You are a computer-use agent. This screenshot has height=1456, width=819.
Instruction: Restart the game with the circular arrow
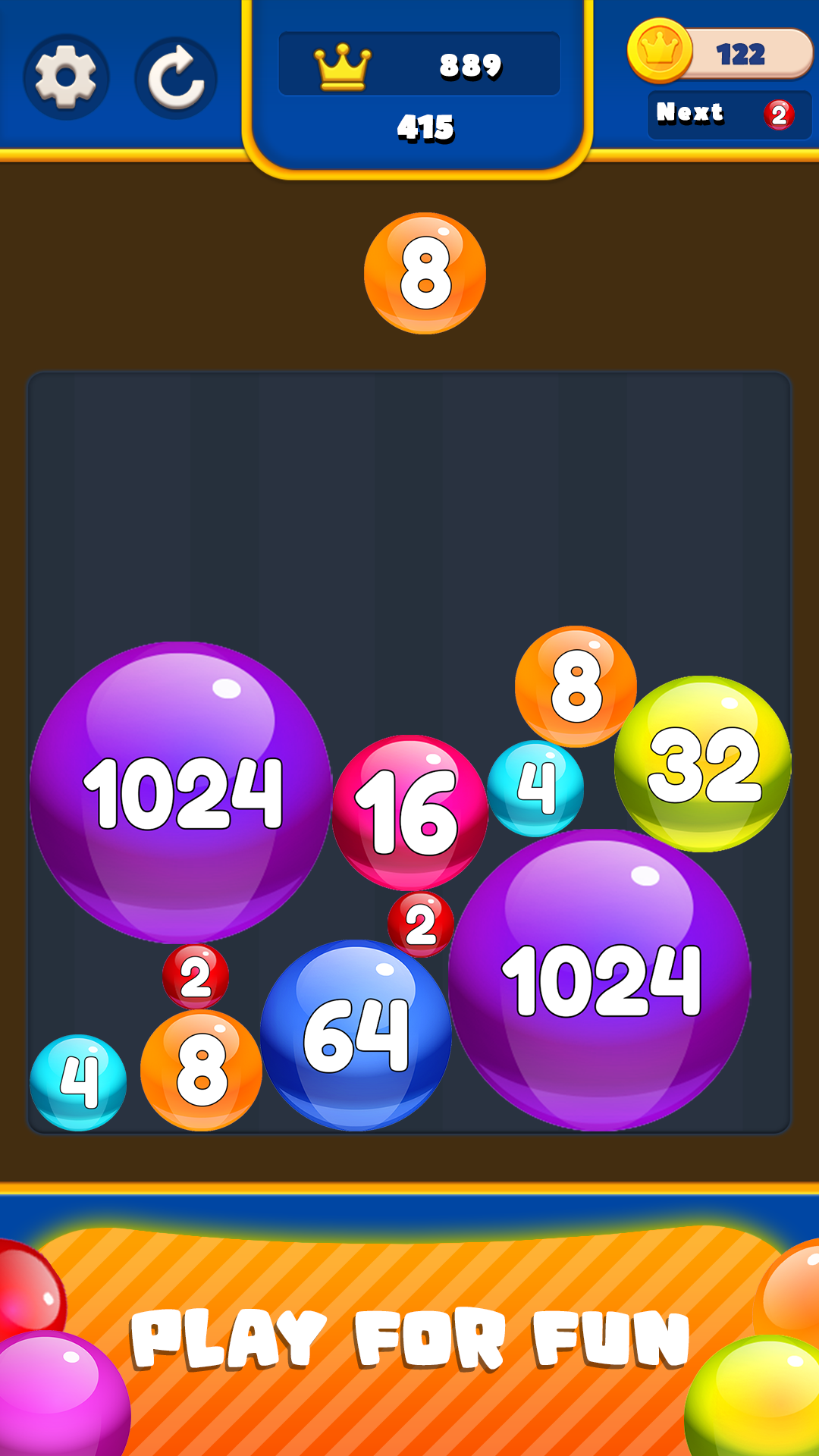click(x=176, y=77)
